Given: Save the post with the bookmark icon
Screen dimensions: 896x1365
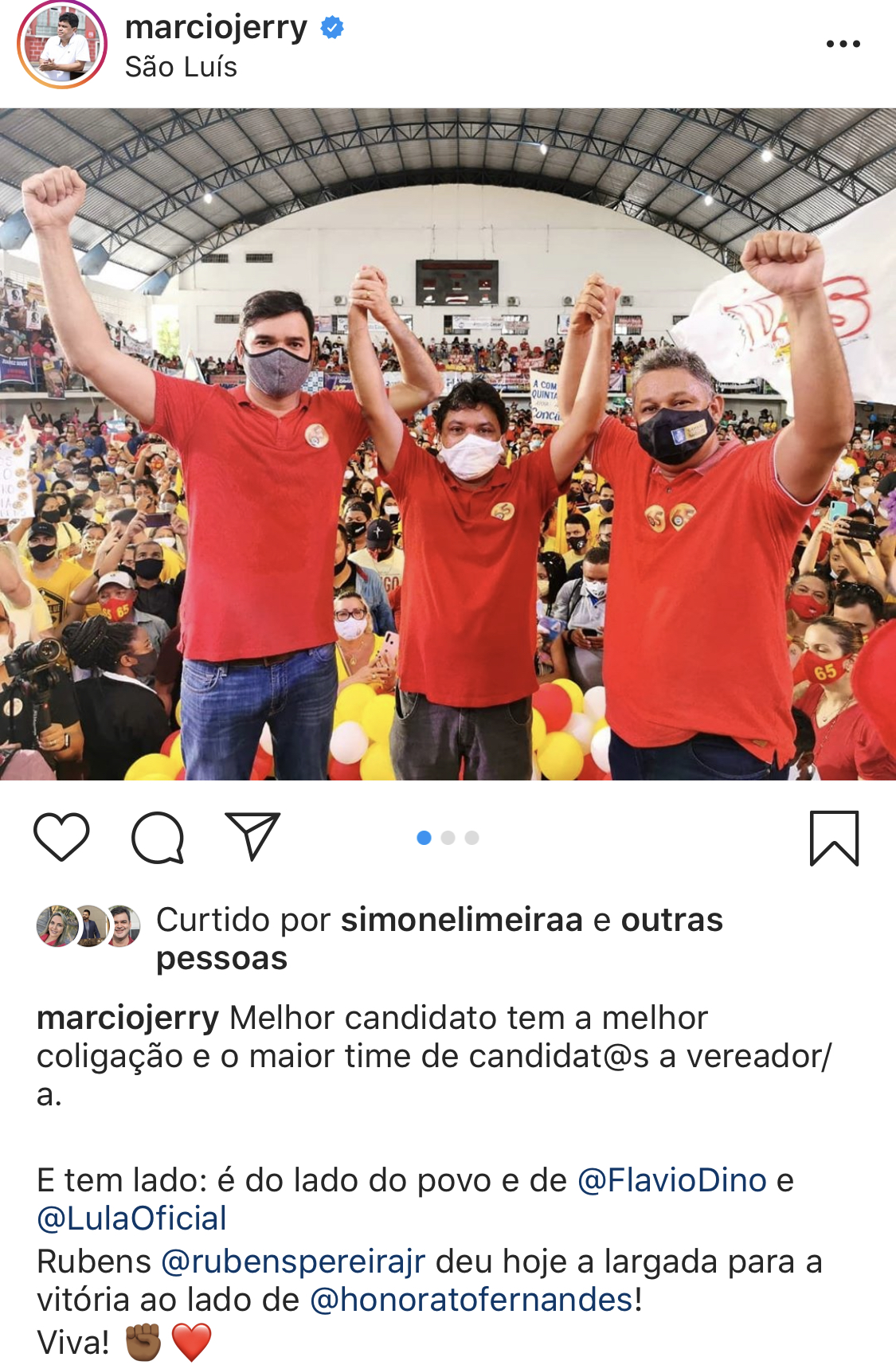Looking at the screenshot, I should (834, 838).
